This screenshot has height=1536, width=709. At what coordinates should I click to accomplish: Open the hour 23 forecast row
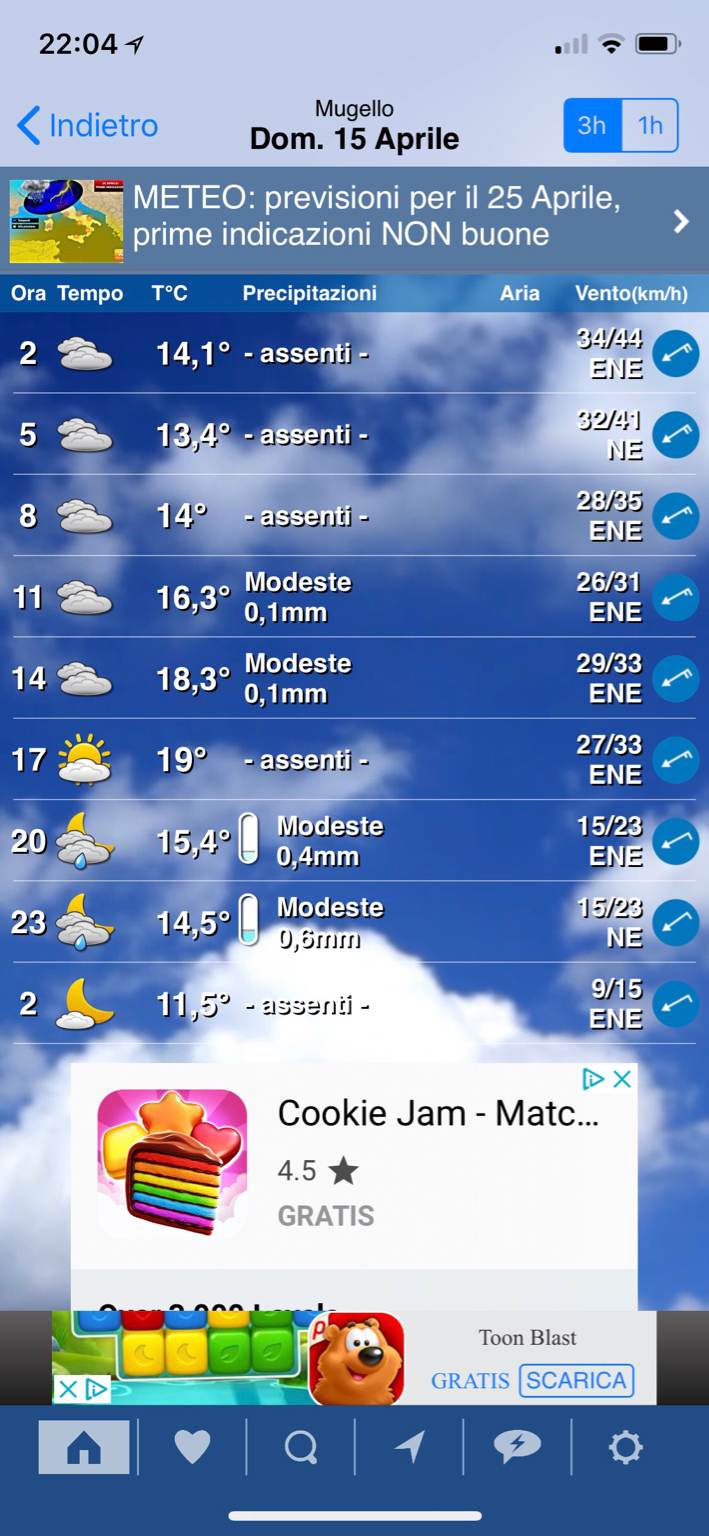(330, 922)
